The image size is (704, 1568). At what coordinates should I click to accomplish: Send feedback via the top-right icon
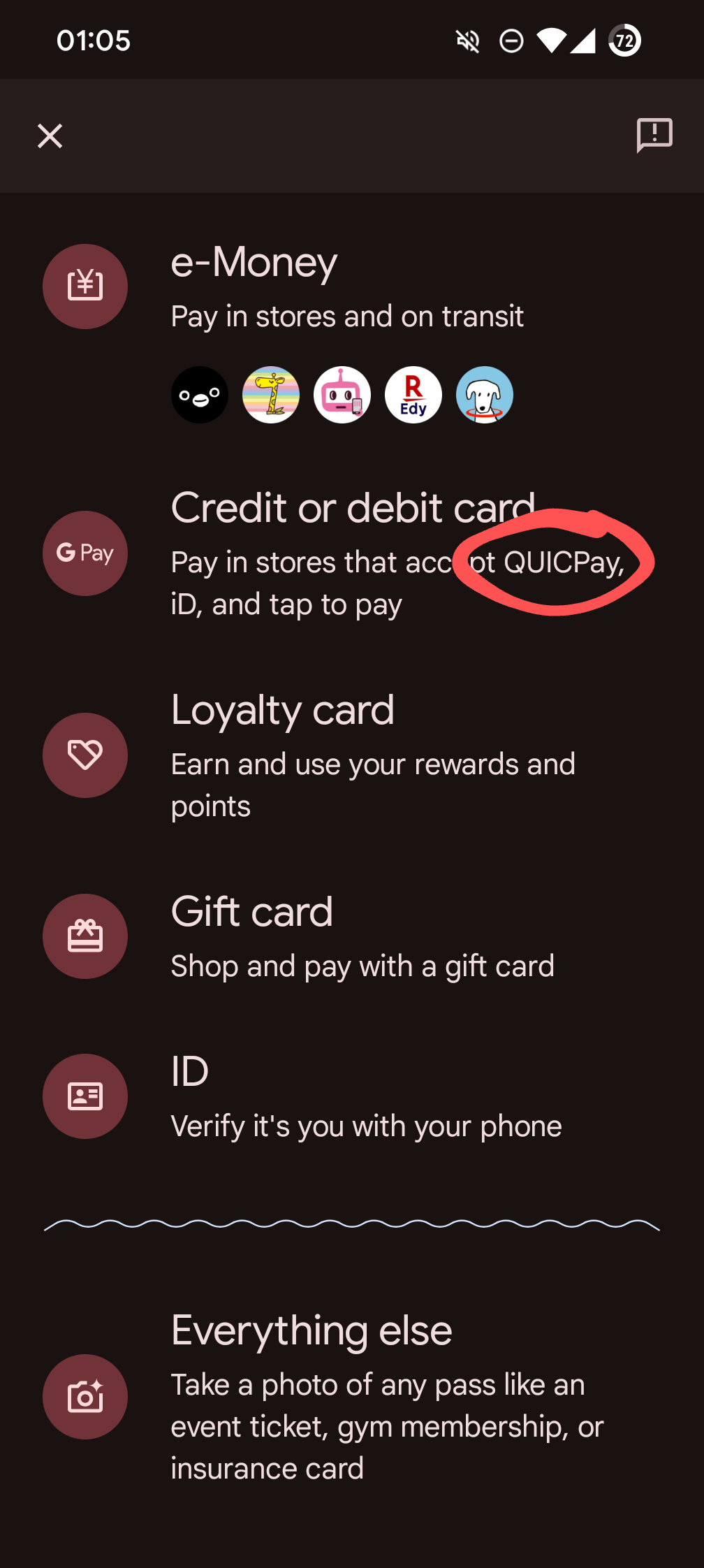coord(654,135)
